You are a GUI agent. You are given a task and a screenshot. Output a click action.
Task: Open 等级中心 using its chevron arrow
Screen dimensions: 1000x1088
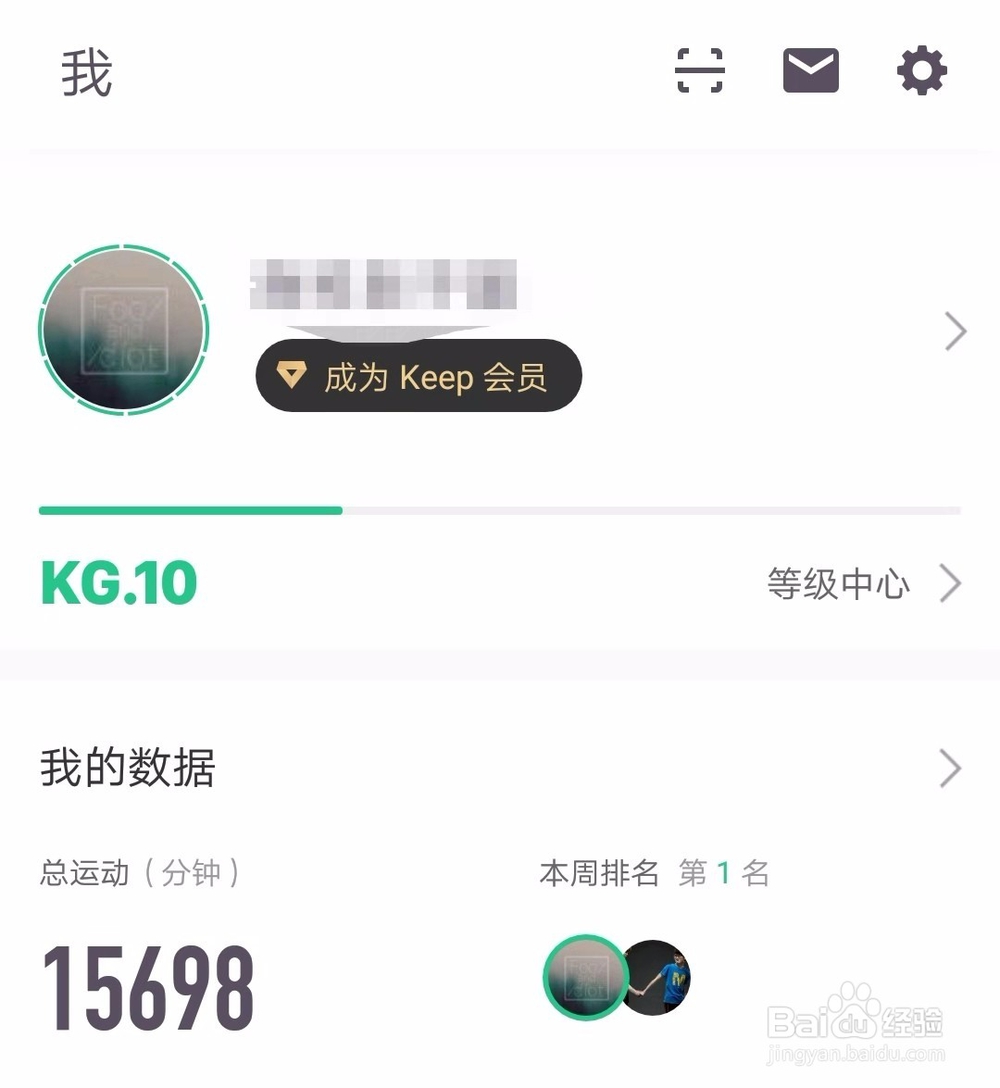pyautogui.click(x=948, y=585)
